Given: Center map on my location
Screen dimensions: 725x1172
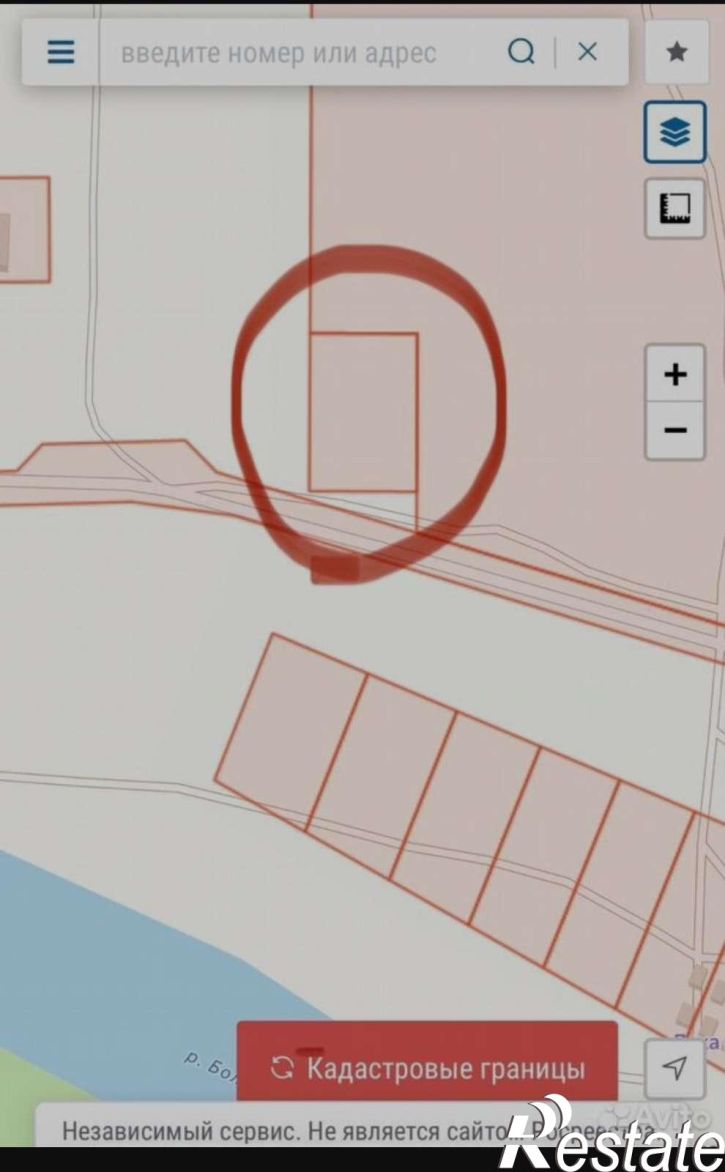Looking at the screenshot, I should tap(675, 1068).
